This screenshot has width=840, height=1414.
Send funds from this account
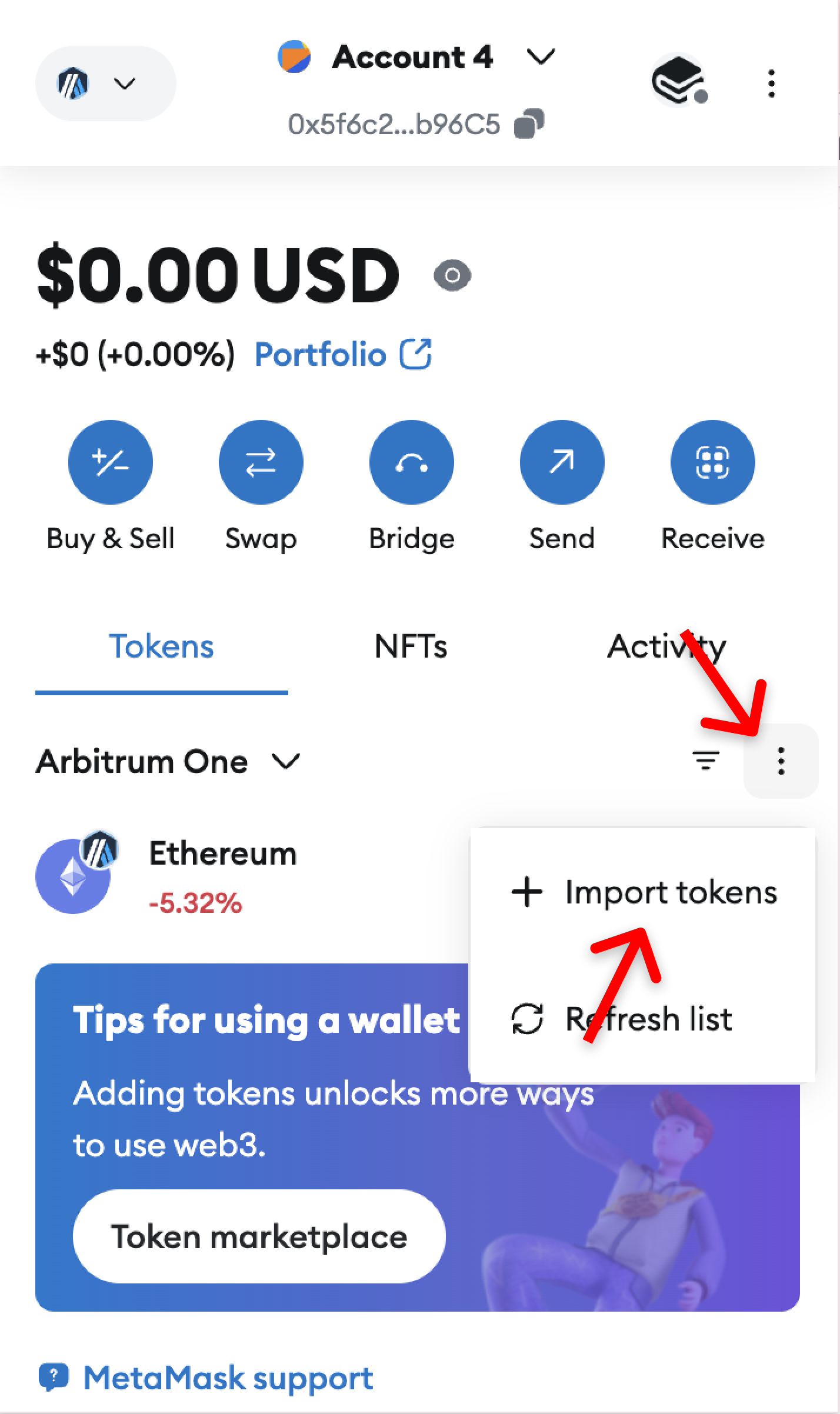(562, 462)
